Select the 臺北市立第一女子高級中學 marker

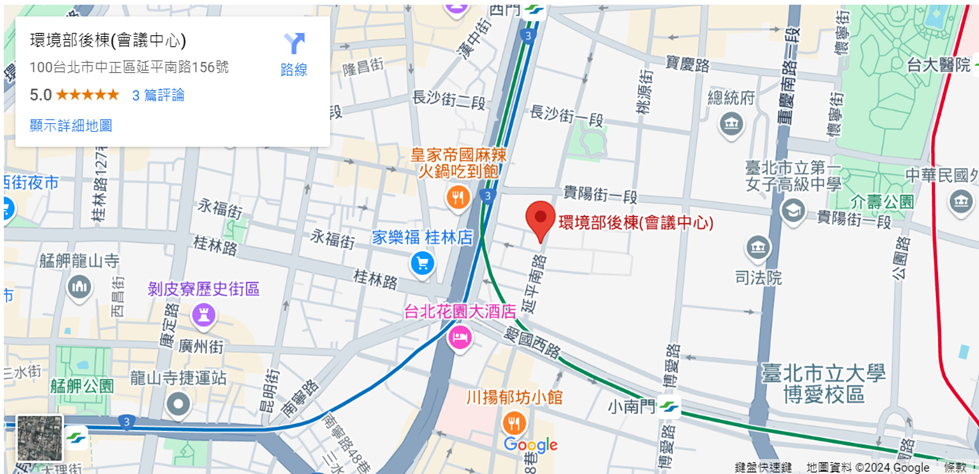click(793, 211)
